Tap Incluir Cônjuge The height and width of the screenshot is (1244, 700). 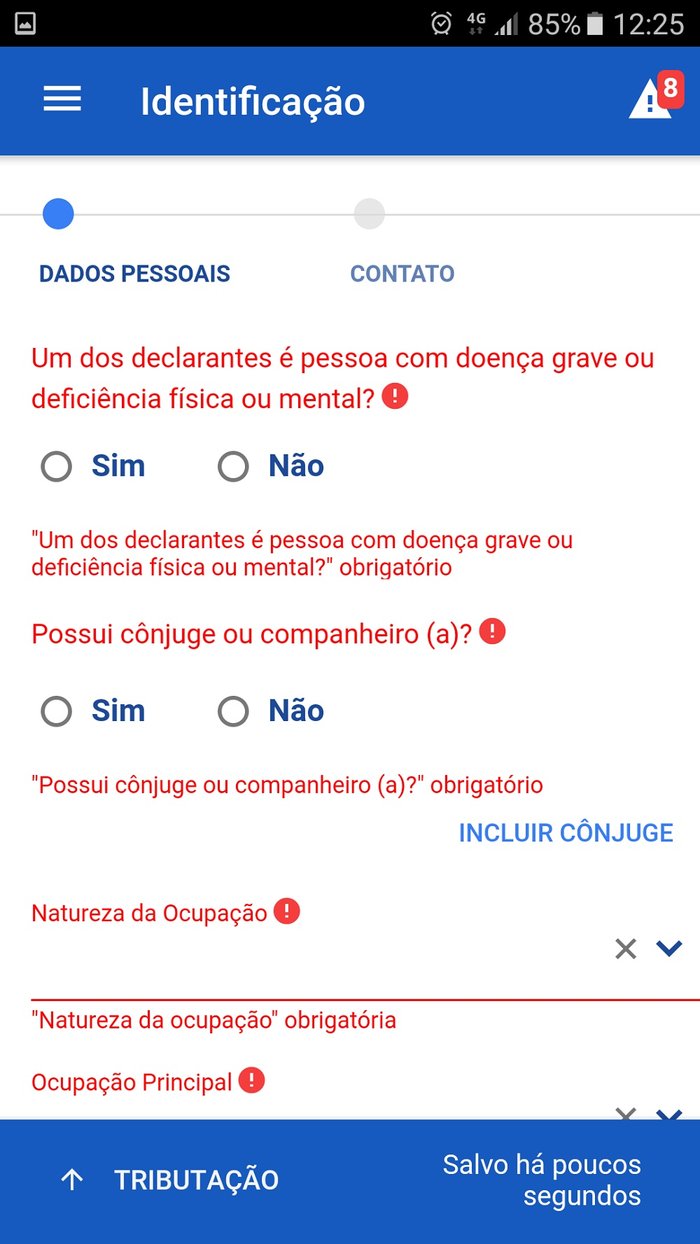tap(566, 832)
